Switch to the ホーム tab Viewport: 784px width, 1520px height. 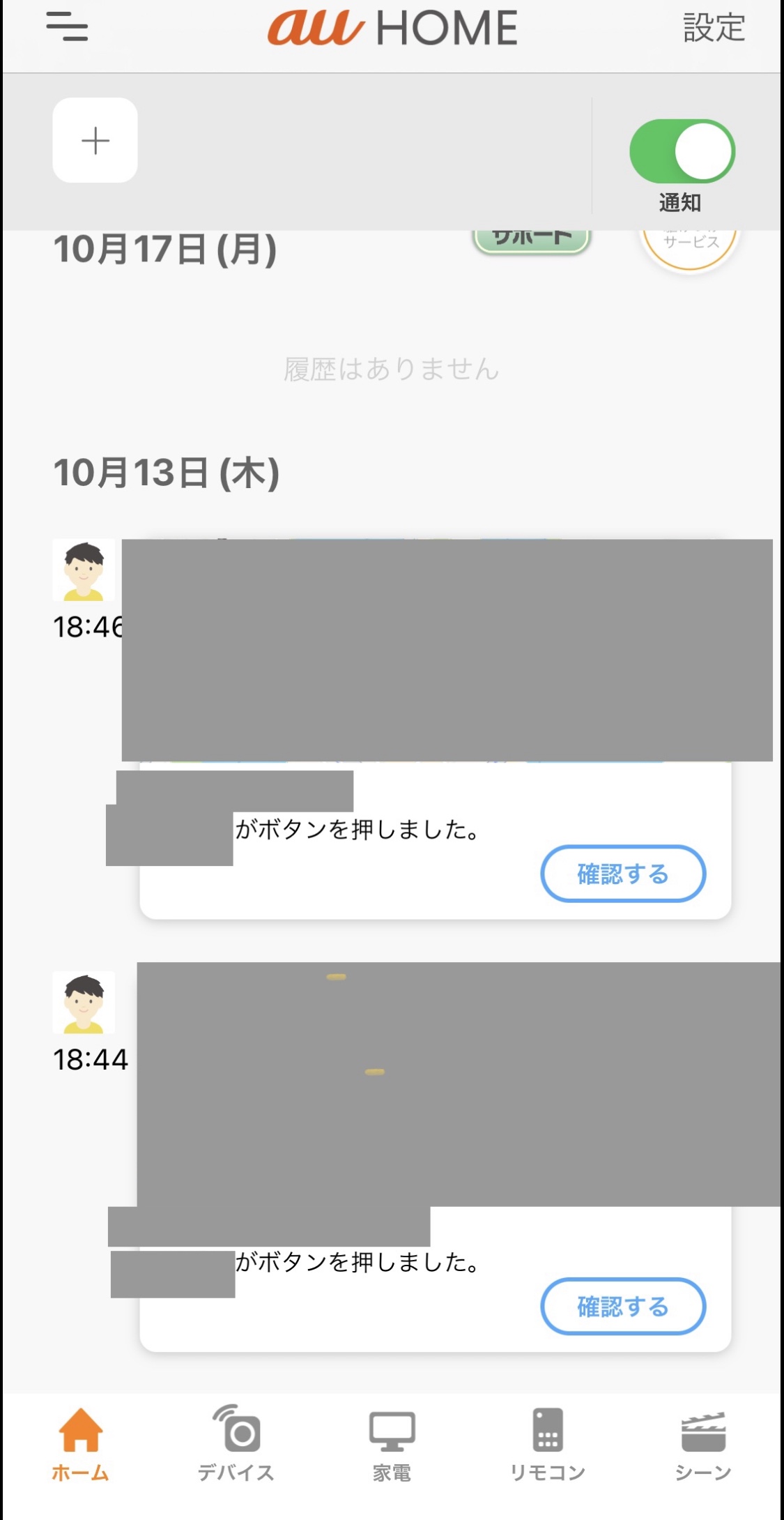pyautogui.click(x=80, y=1443)
